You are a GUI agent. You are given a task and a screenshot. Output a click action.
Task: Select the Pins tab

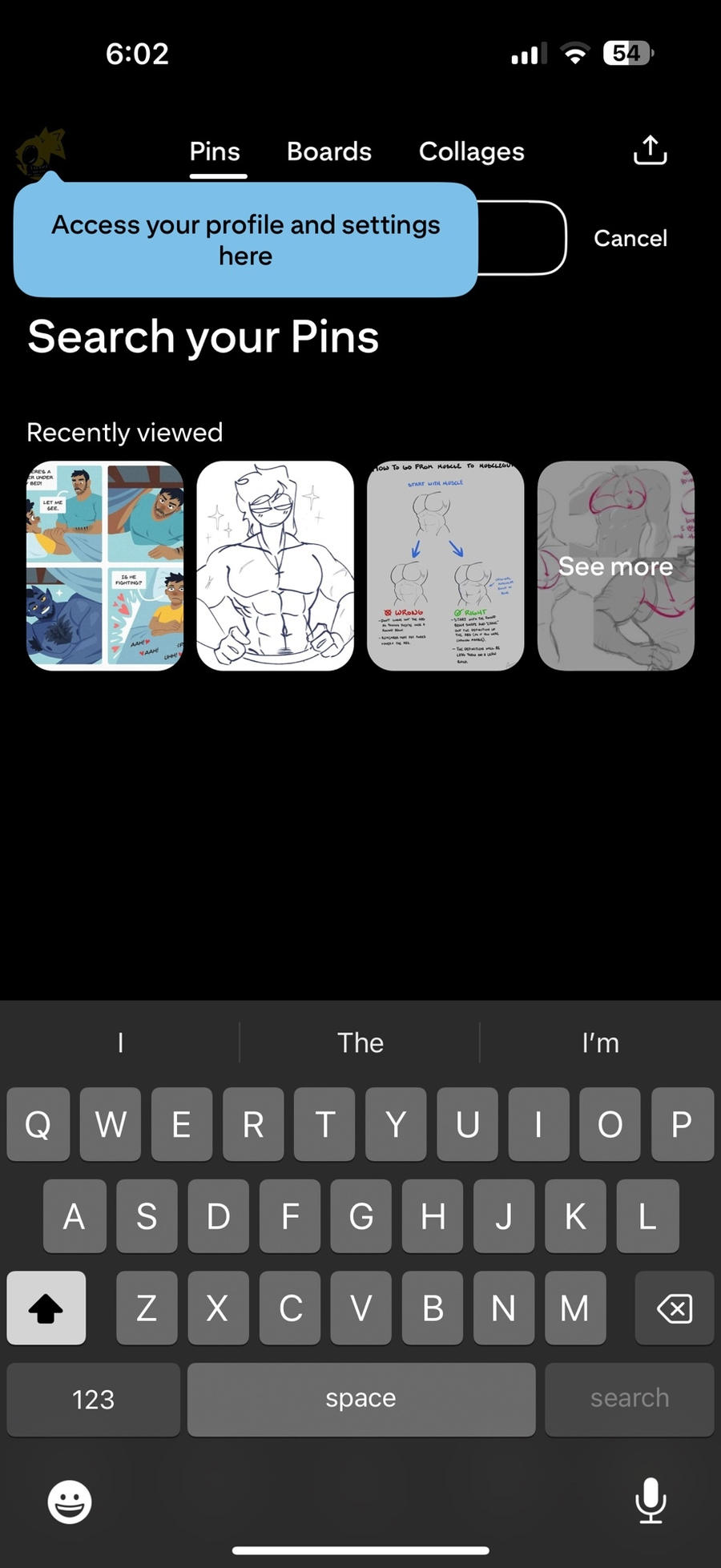[x=215, y=151]
